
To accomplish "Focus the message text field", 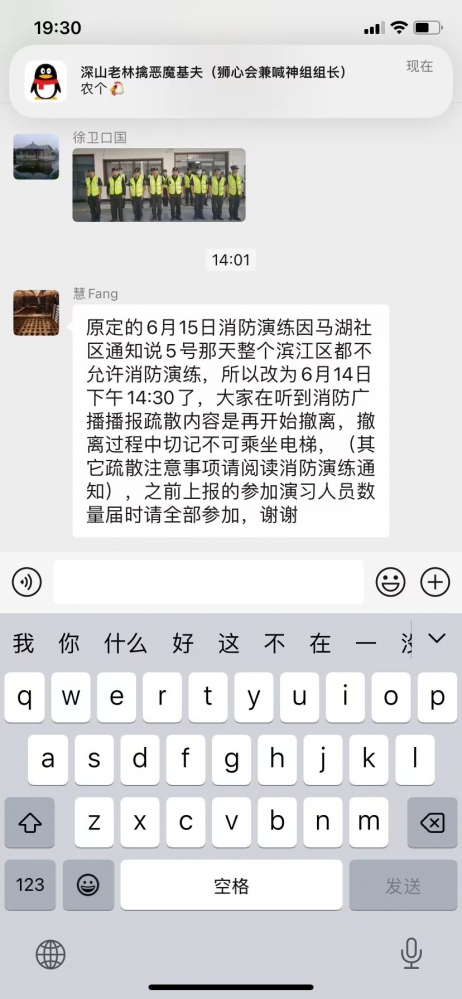I will 209,582.
